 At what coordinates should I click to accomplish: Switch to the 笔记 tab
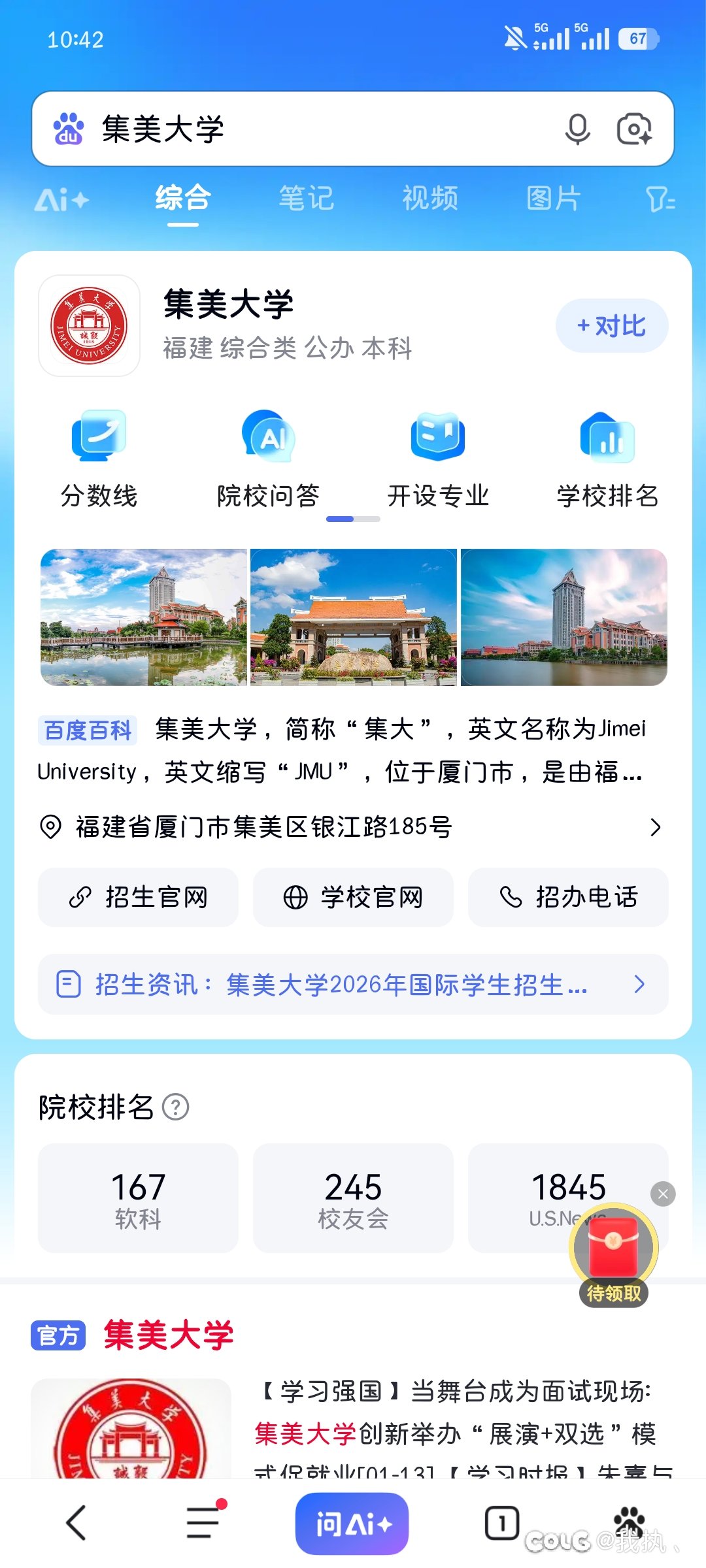306,198
